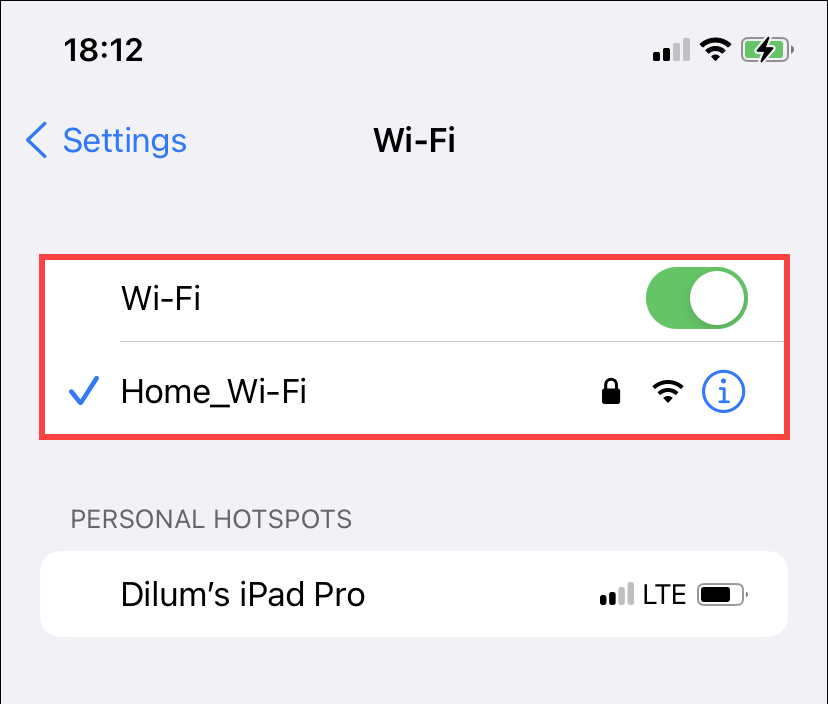Turn off the Wi-Fi switch
This screenshot has width=828, height=704.
pos(697,298)
